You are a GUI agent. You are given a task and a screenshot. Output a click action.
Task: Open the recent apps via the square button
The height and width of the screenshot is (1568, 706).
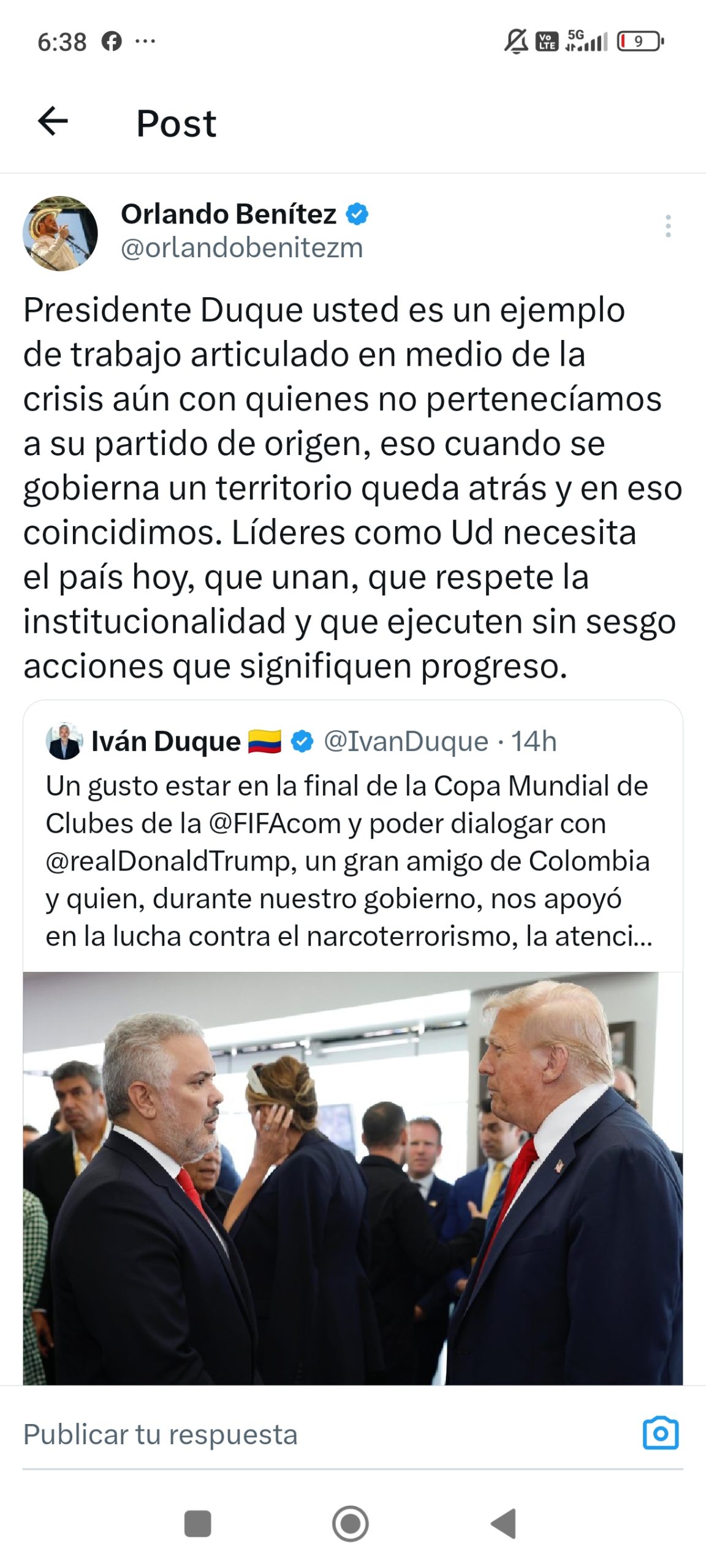[x=197, y=1523]
